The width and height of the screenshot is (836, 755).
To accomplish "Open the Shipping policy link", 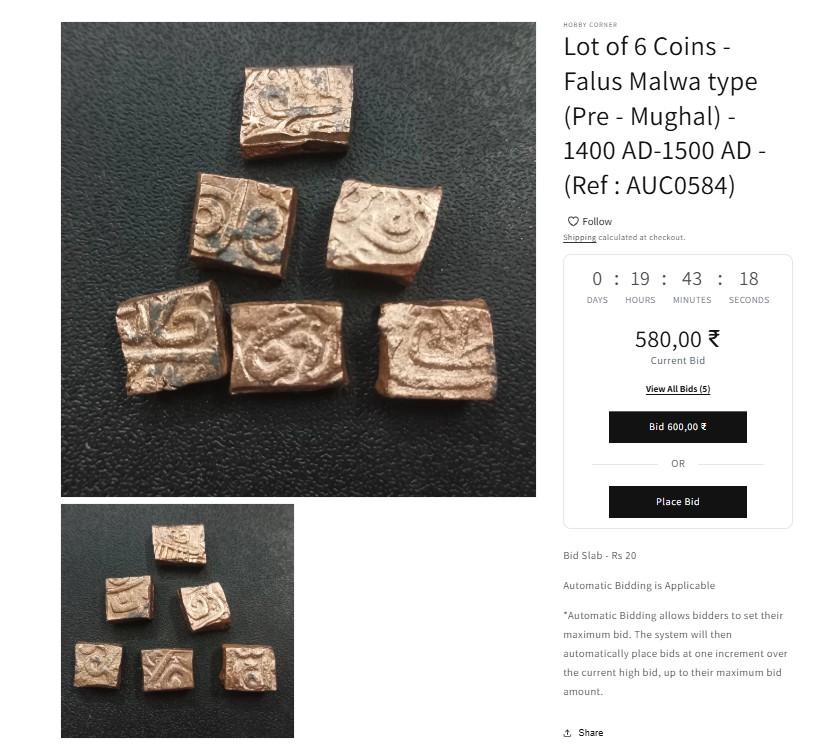I will coord(579,238).
